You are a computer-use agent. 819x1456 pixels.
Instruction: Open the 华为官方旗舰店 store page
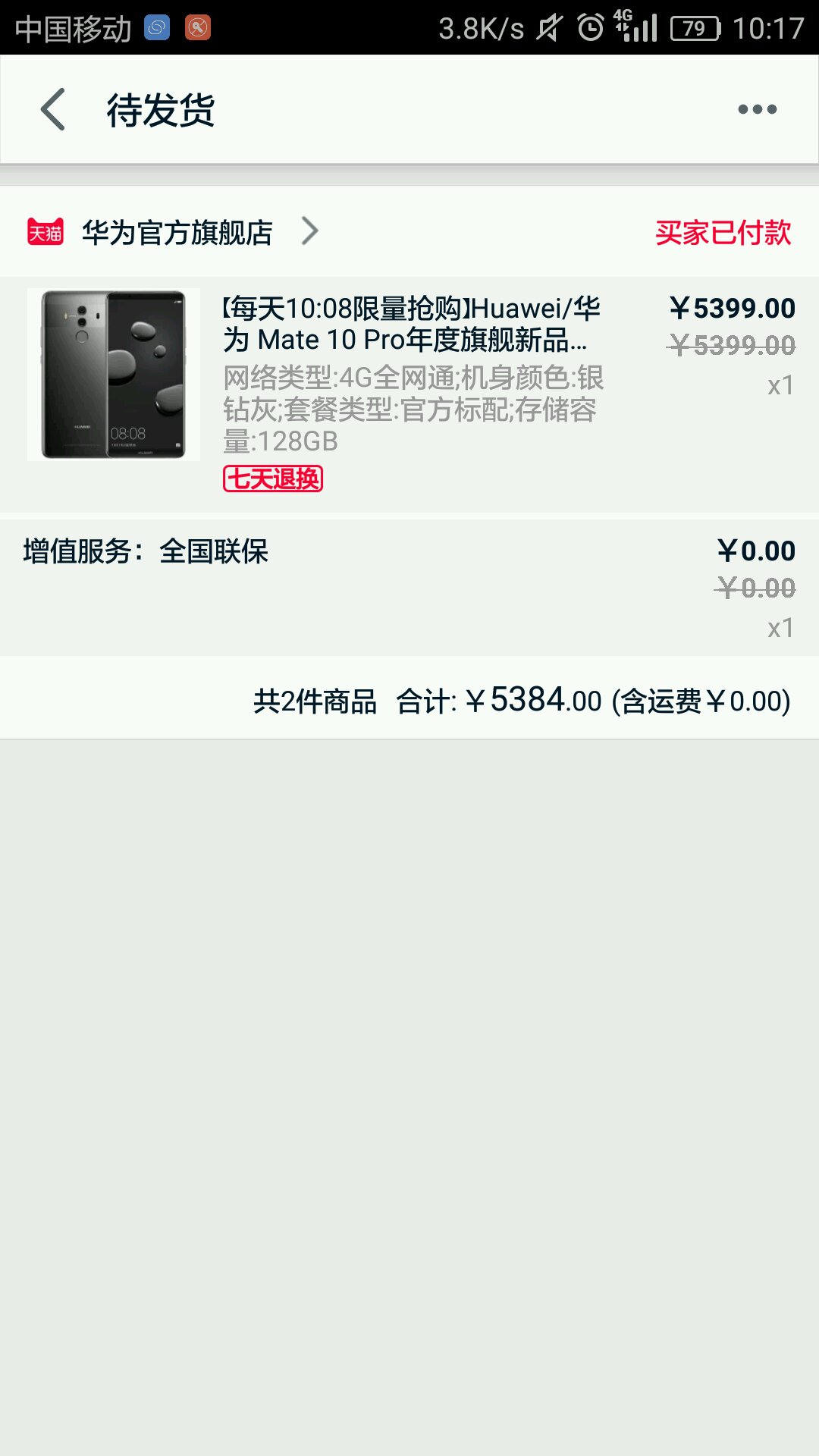point(177,232)
